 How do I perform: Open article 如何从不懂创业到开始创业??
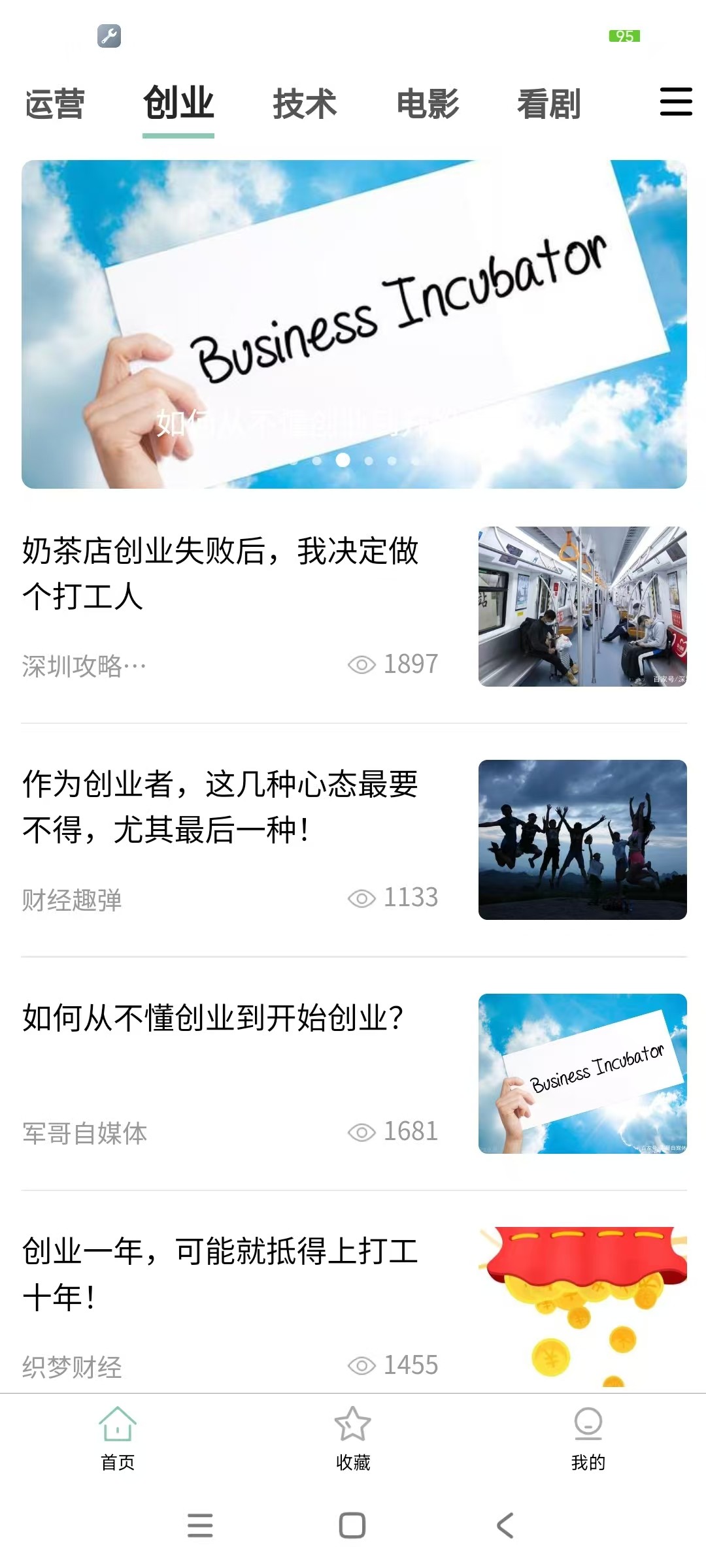213,1018
